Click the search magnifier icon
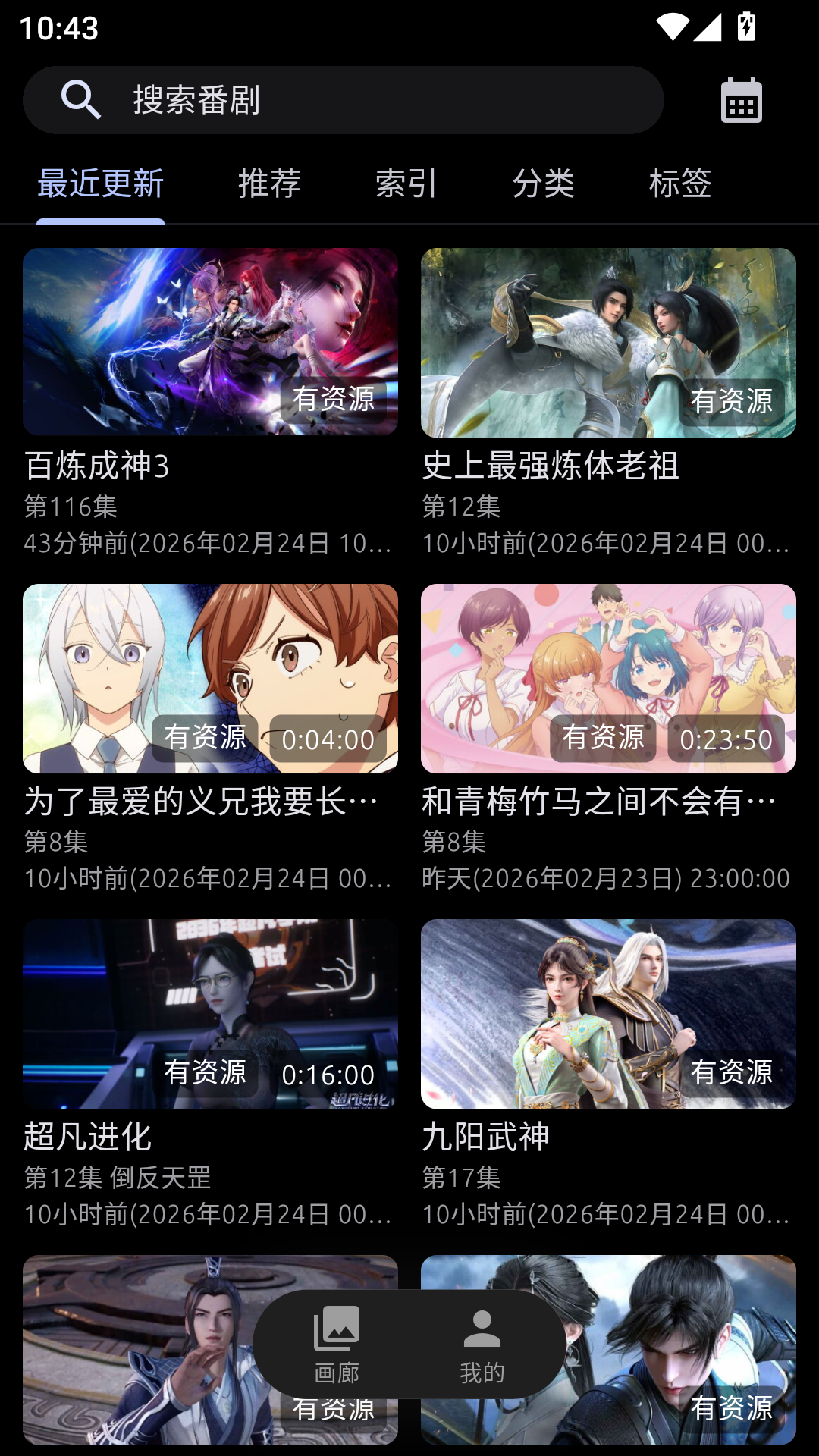The height and width of the screenshot is (1456, 819). (80, 99)
